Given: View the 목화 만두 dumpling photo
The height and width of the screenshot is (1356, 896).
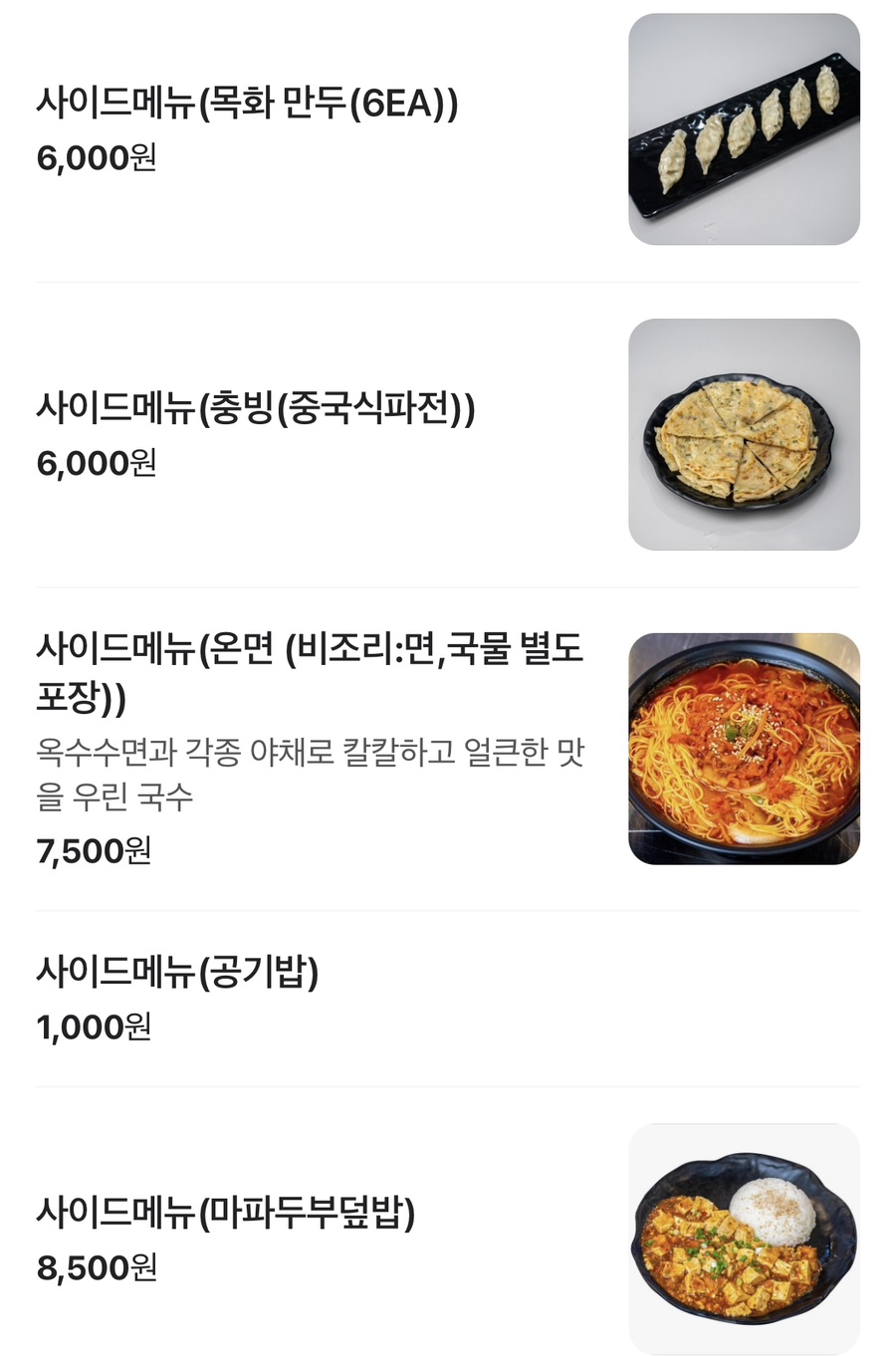Looking at the screenshot, I should 744,129.
